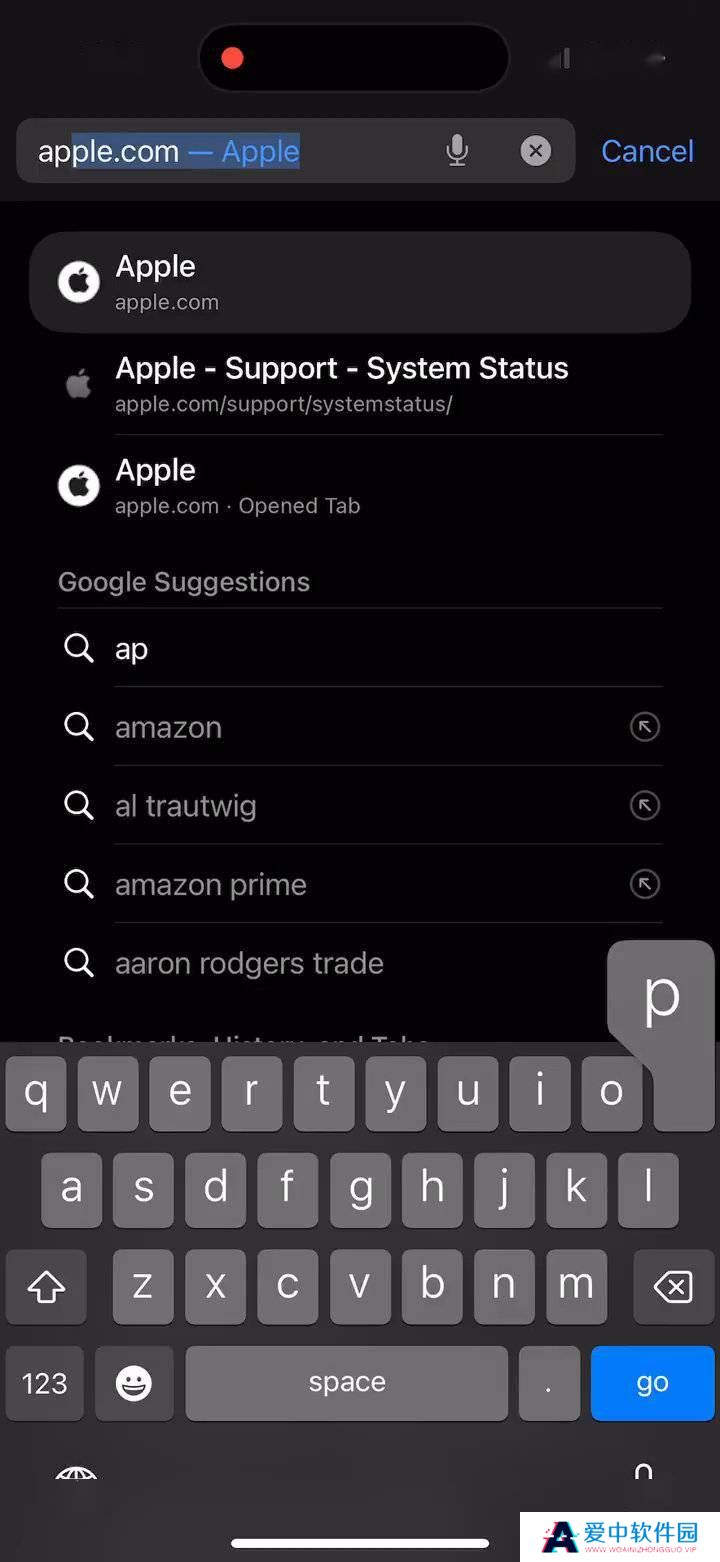720x1562 pixels.
Task: Fill address bar with 'al trautwig' arrow icon
Action: tap(645, 805)
